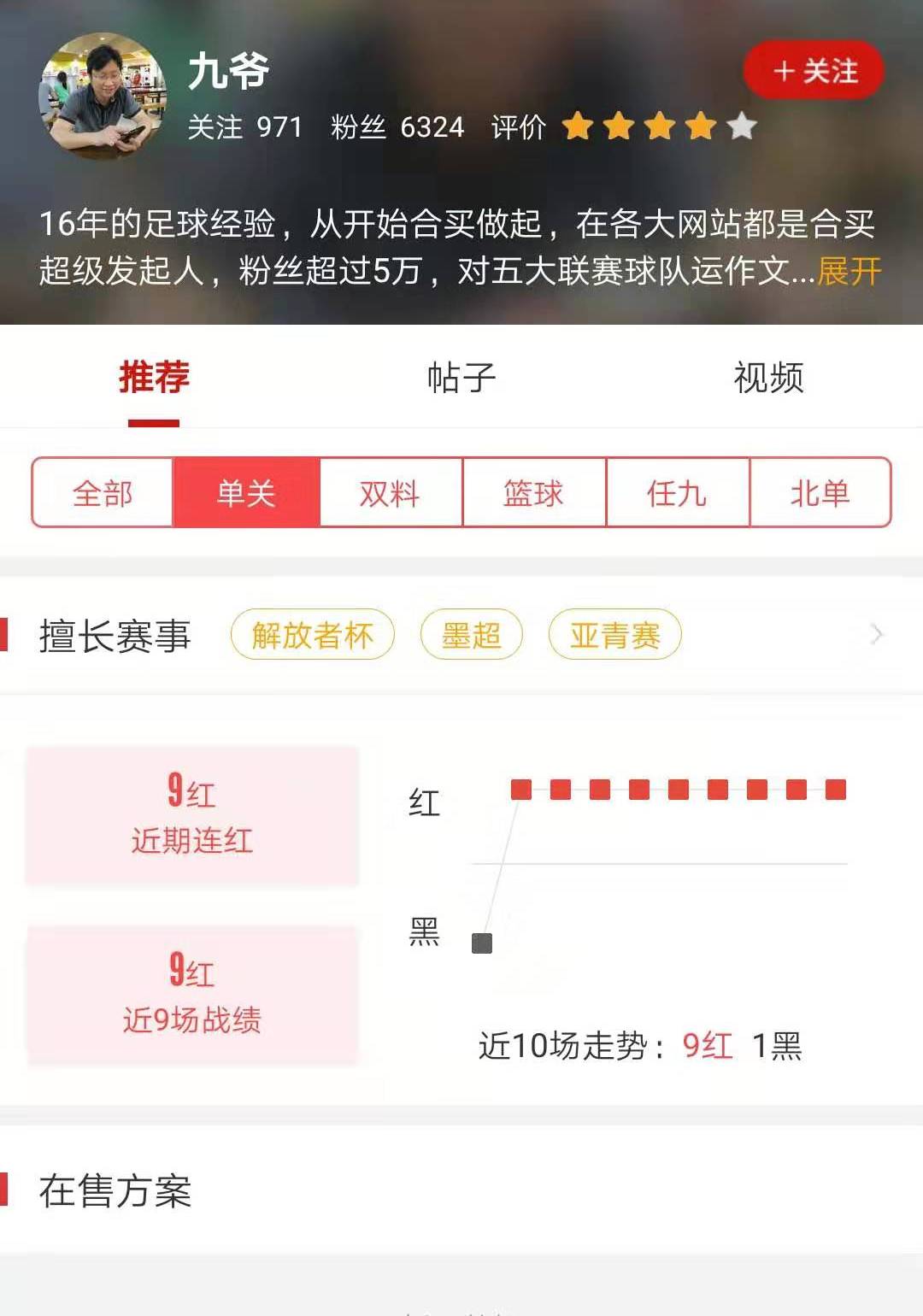The width and height of the screenshot is (923, 1316).
Task: Filter by 篮球
Action: [534, 493]
